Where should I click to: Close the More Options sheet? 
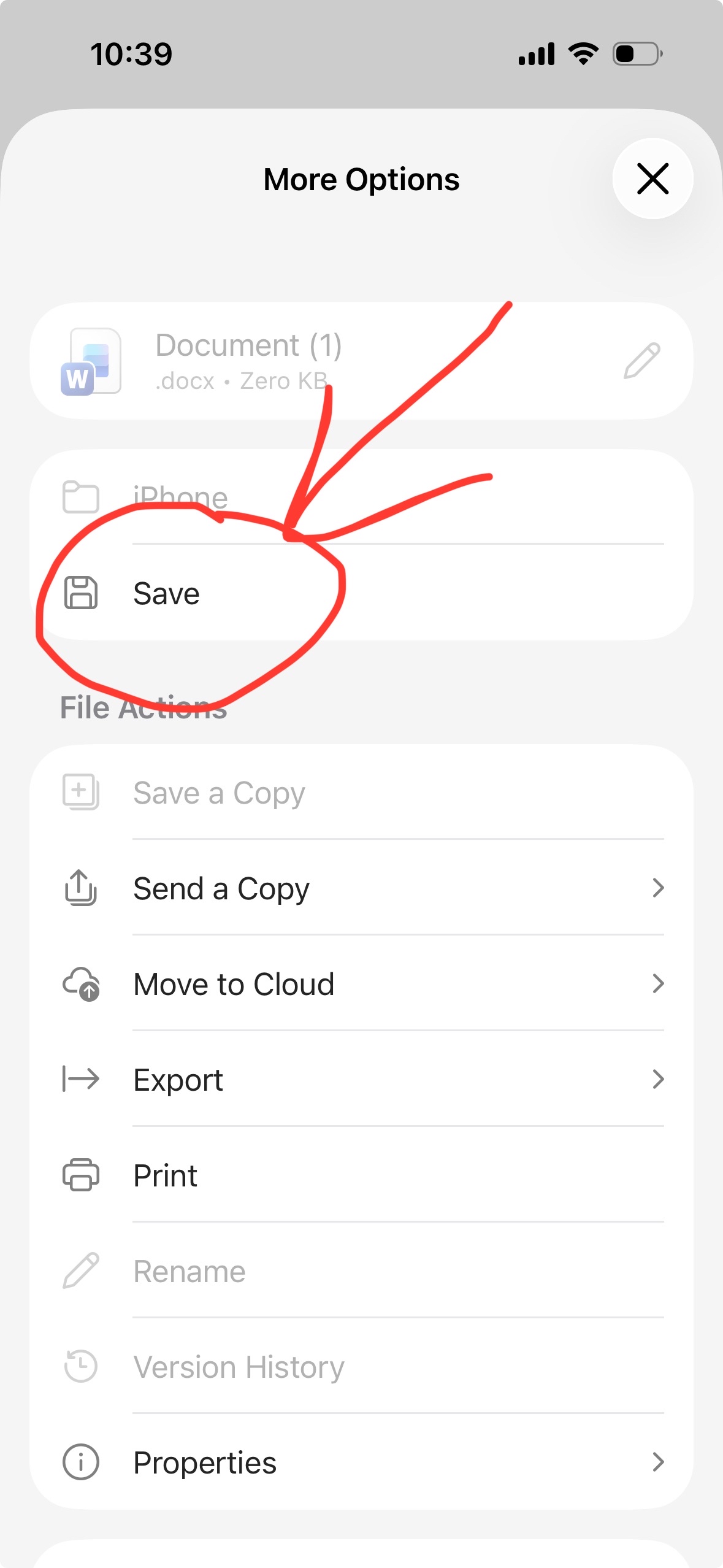coord(652,179)
